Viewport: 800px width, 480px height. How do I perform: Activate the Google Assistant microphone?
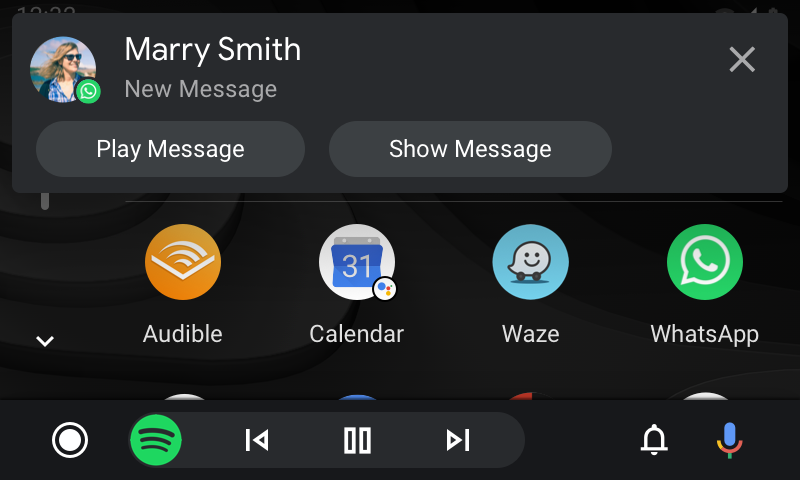pyautogui.click(x=729, y=440)
